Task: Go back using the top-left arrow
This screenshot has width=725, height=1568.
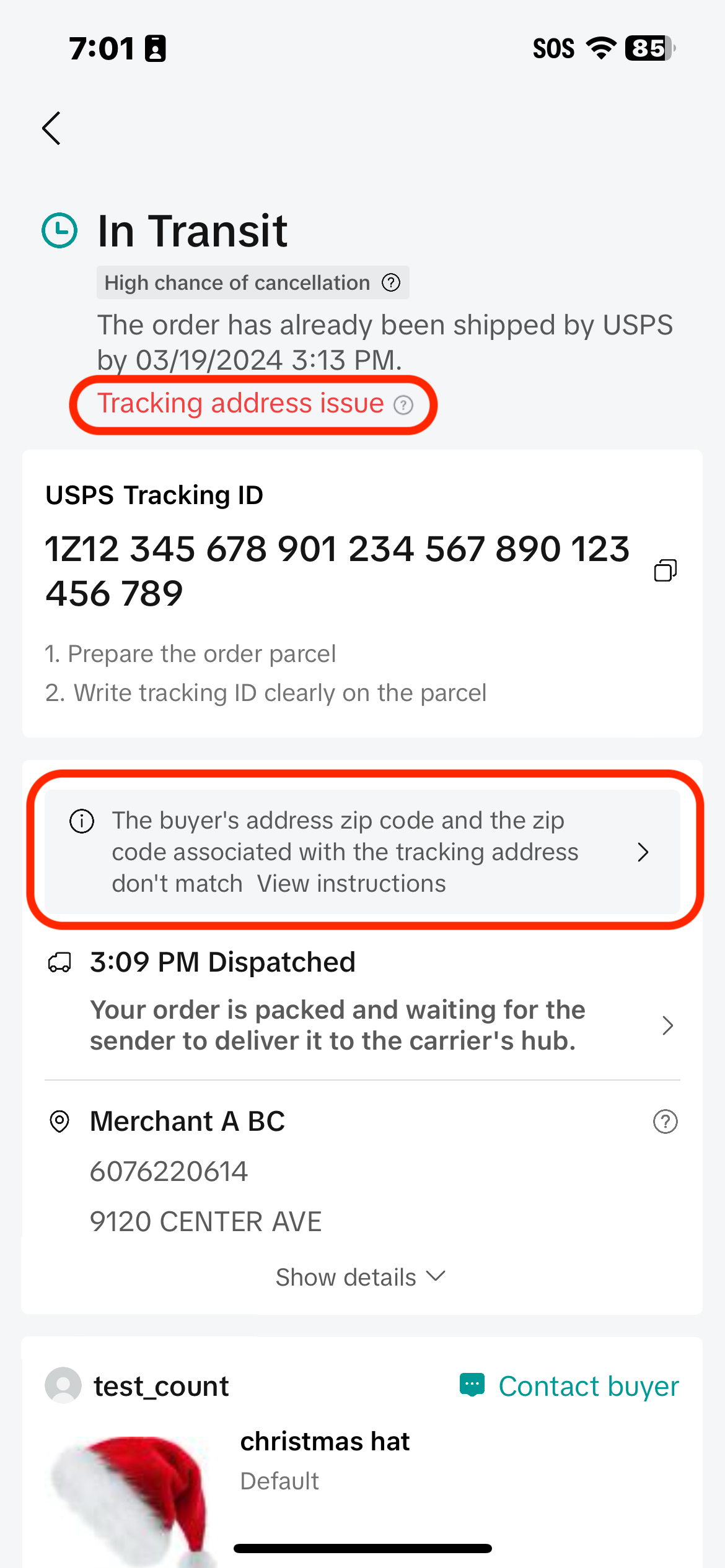Action: 52,128
